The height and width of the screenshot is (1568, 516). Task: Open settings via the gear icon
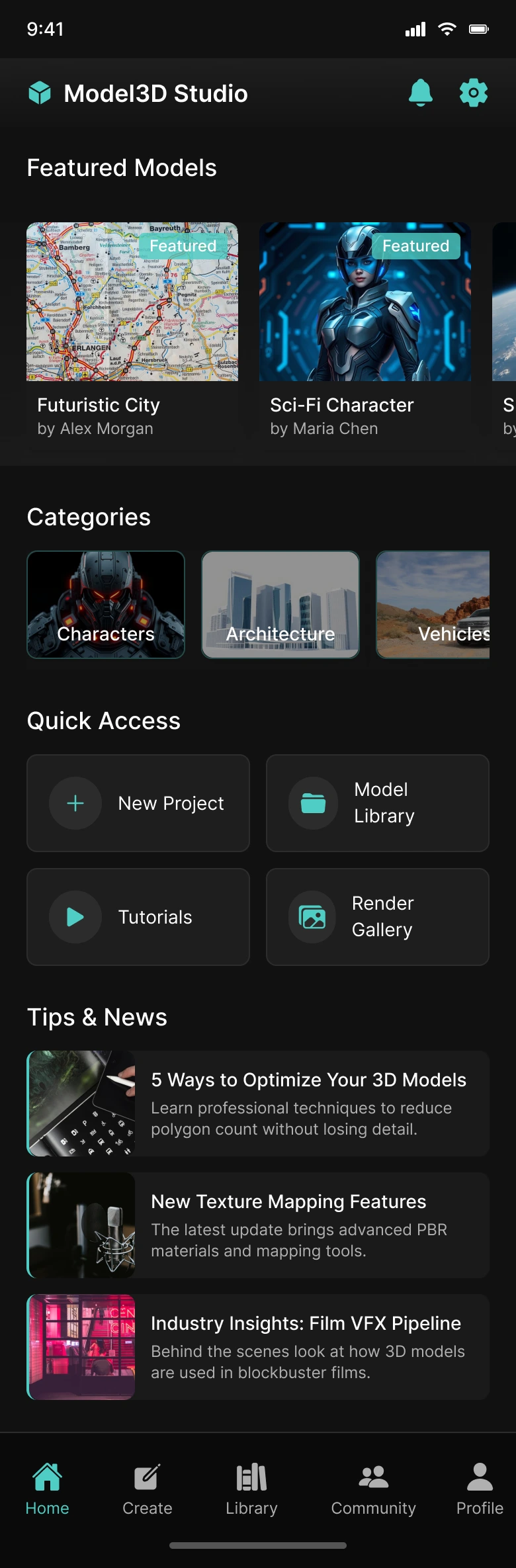click(474, 93)
